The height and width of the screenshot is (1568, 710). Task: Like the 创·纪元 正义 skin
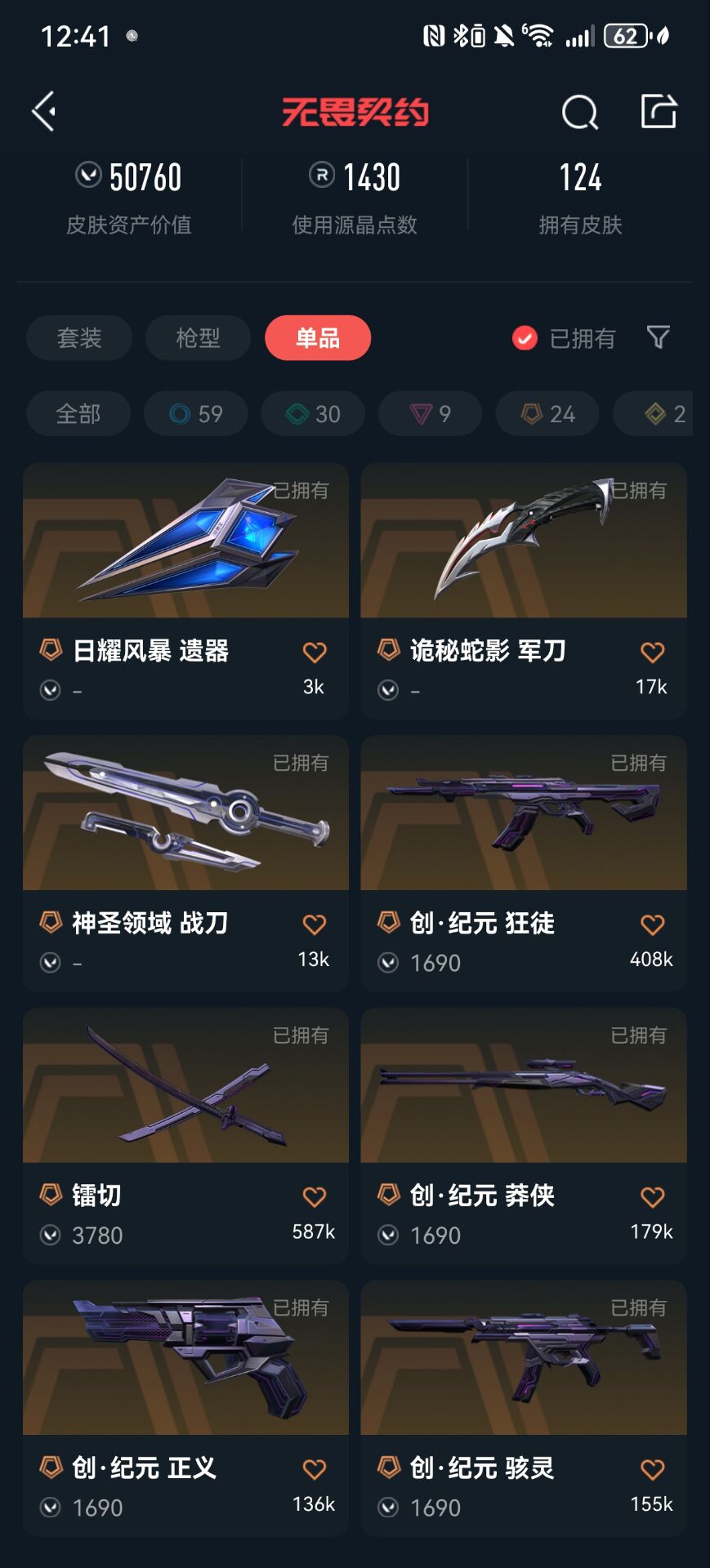coord(315,1469)
